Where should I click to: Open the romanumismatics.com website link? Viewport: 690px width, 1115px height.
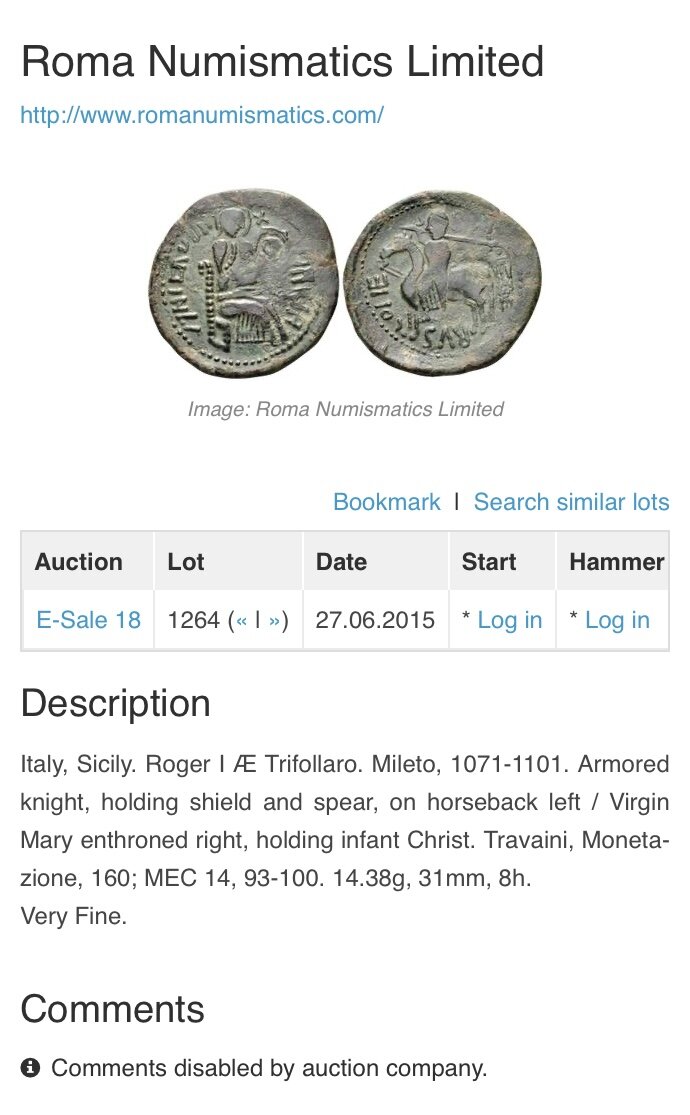pos(202,115)
